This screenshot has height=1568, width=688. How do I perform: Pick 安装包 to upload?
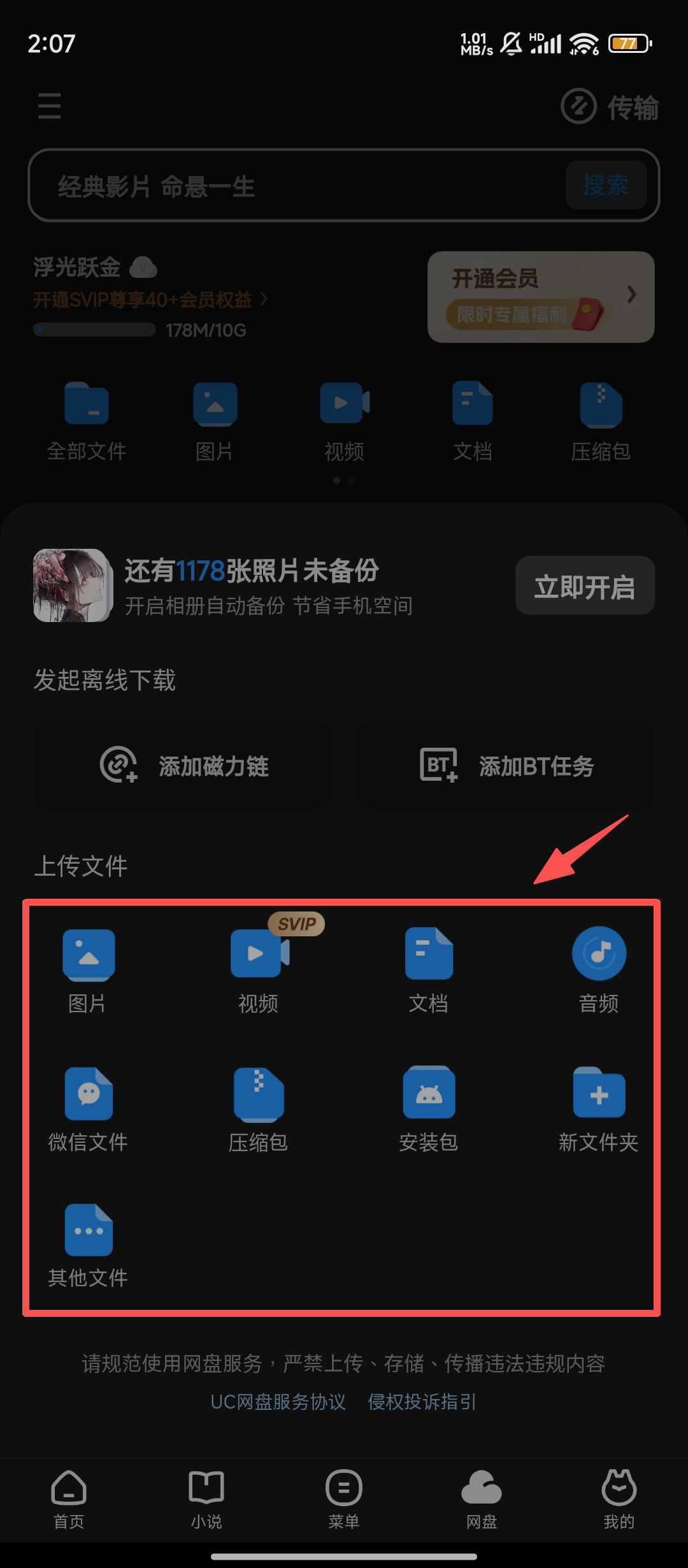pos(428,1108)
